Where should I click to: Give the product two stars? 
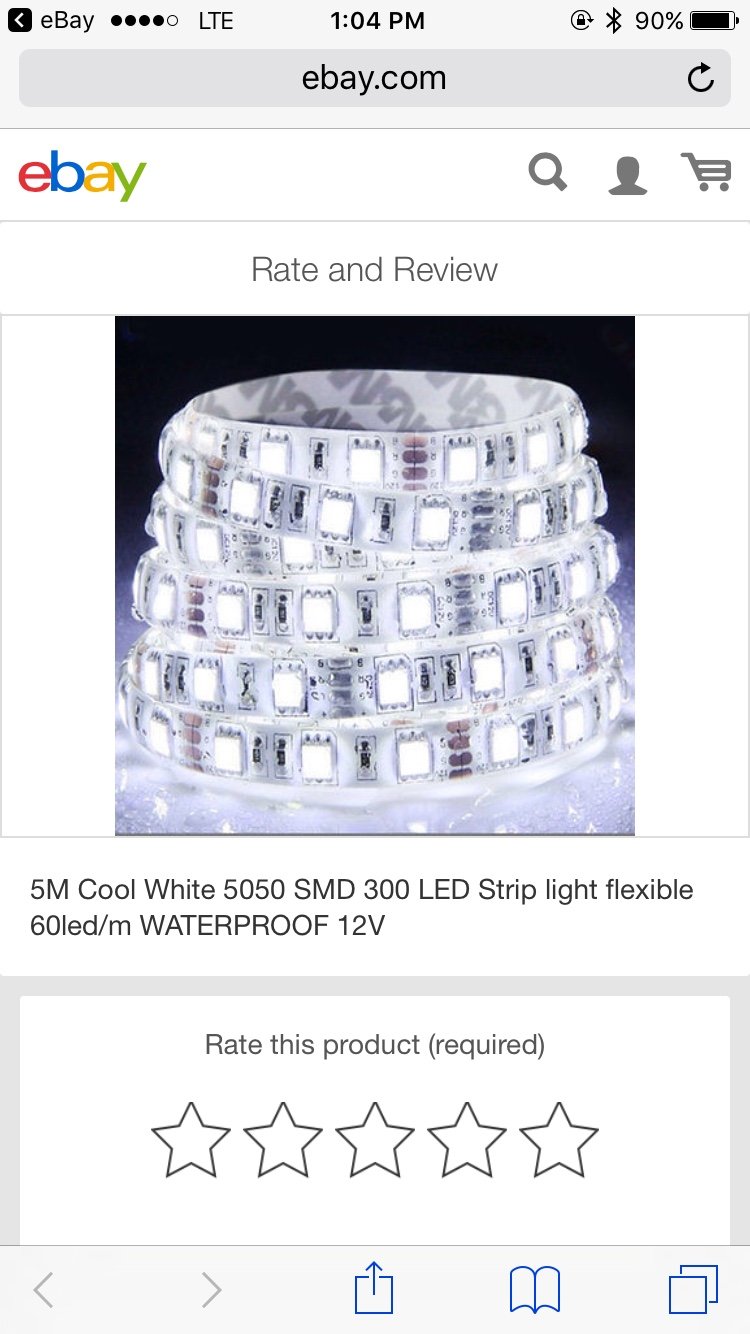tap(283, 1140)
